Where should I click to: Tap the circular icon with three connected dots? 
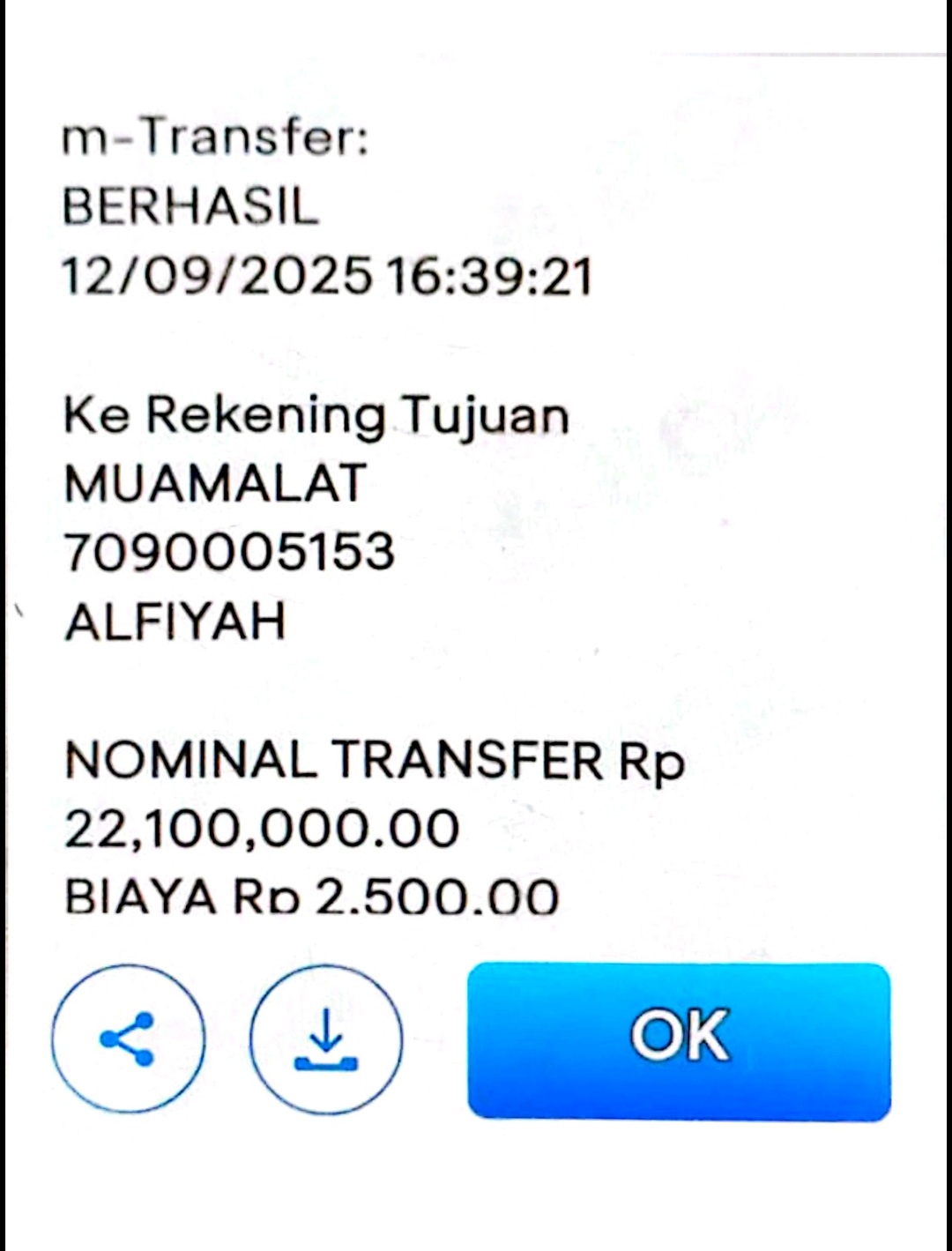coord(129,1038)
